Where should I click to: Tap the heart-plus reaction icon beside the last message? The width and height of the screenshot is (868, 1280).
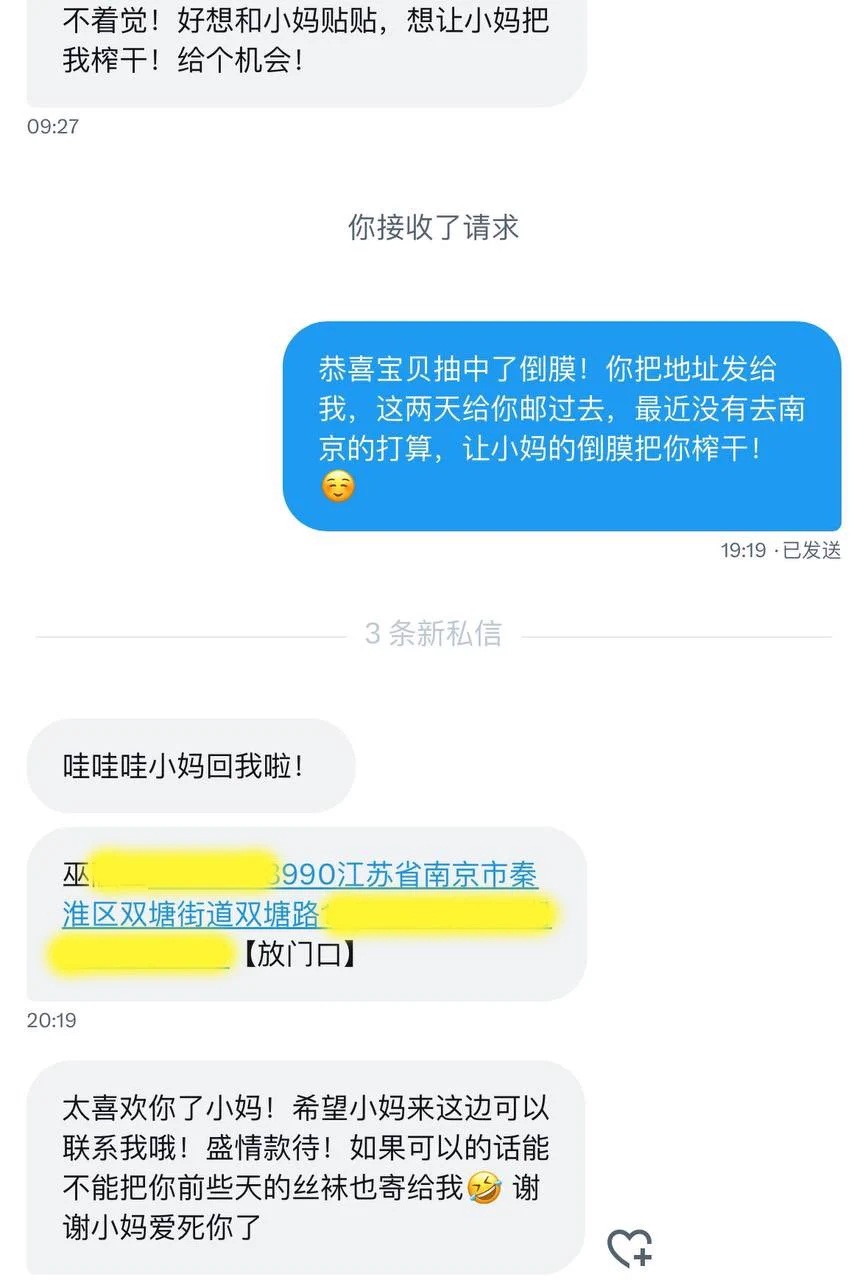[630, 1248]
